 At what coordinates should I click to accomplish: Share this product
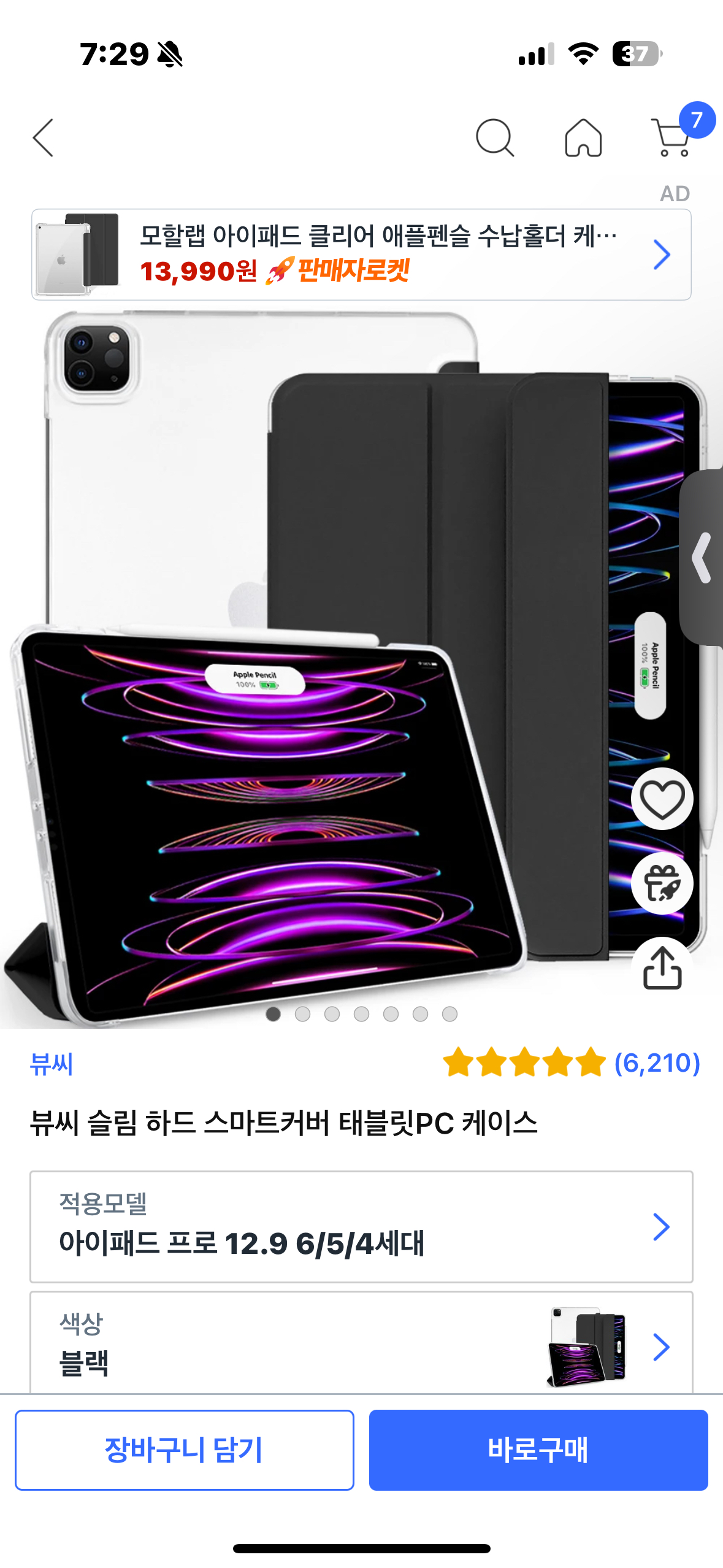tap(662, 968)
